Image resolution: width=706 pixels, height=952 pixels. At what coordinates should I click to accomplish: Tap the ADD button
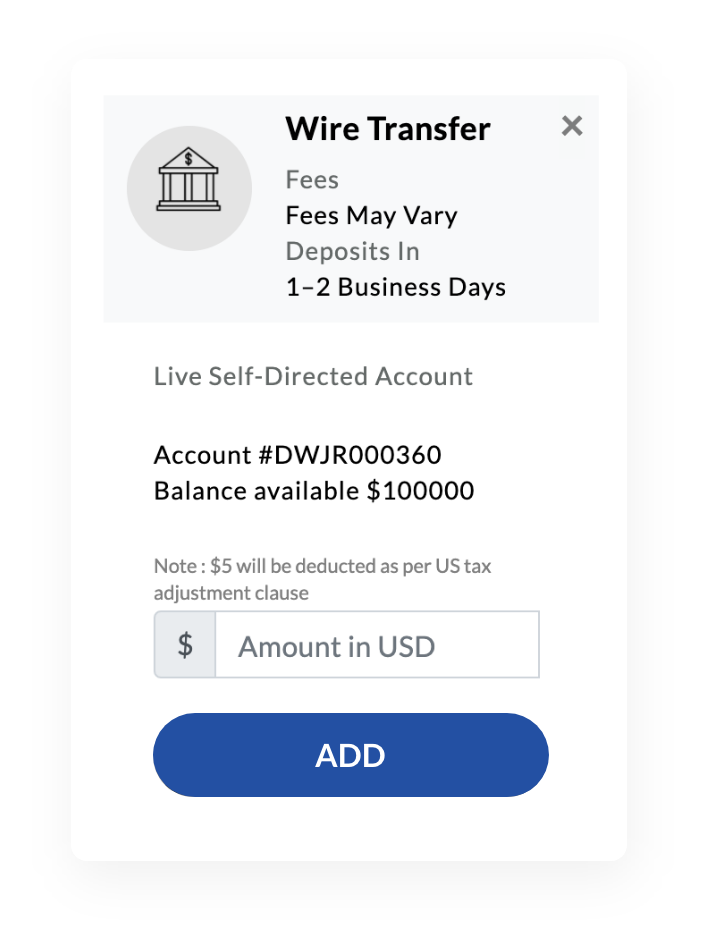351,755
